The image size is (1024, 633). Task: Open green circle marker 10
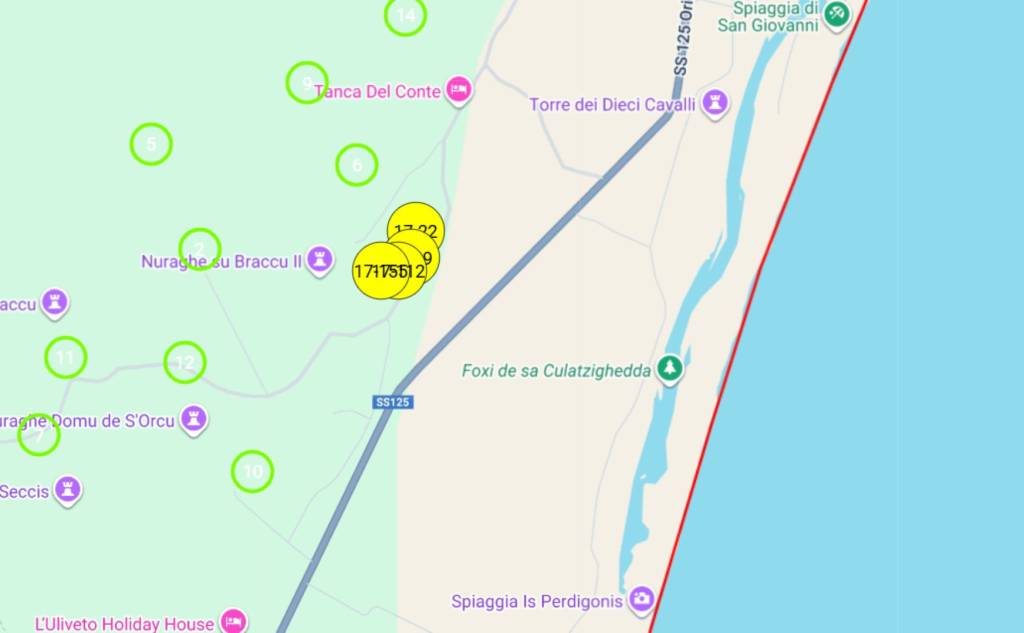[x=253, y=471]
